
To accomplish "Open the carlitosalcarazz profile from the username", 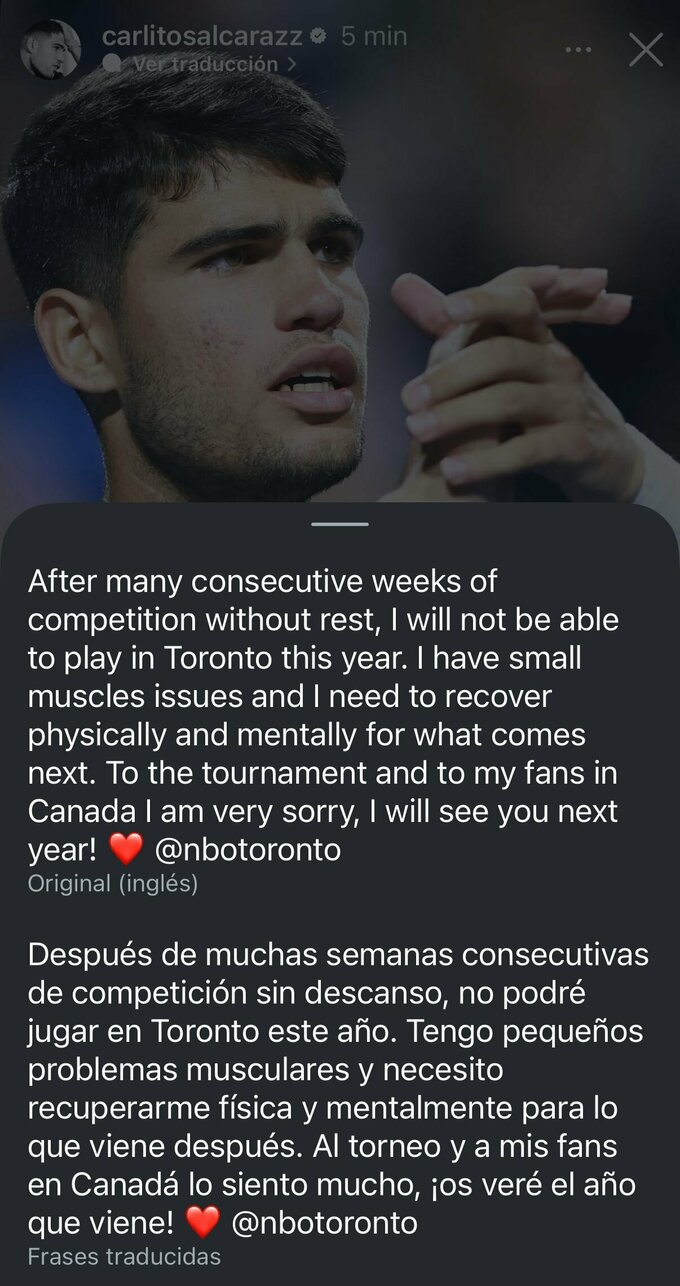I will pyautogui.click(x=201, y=36).
